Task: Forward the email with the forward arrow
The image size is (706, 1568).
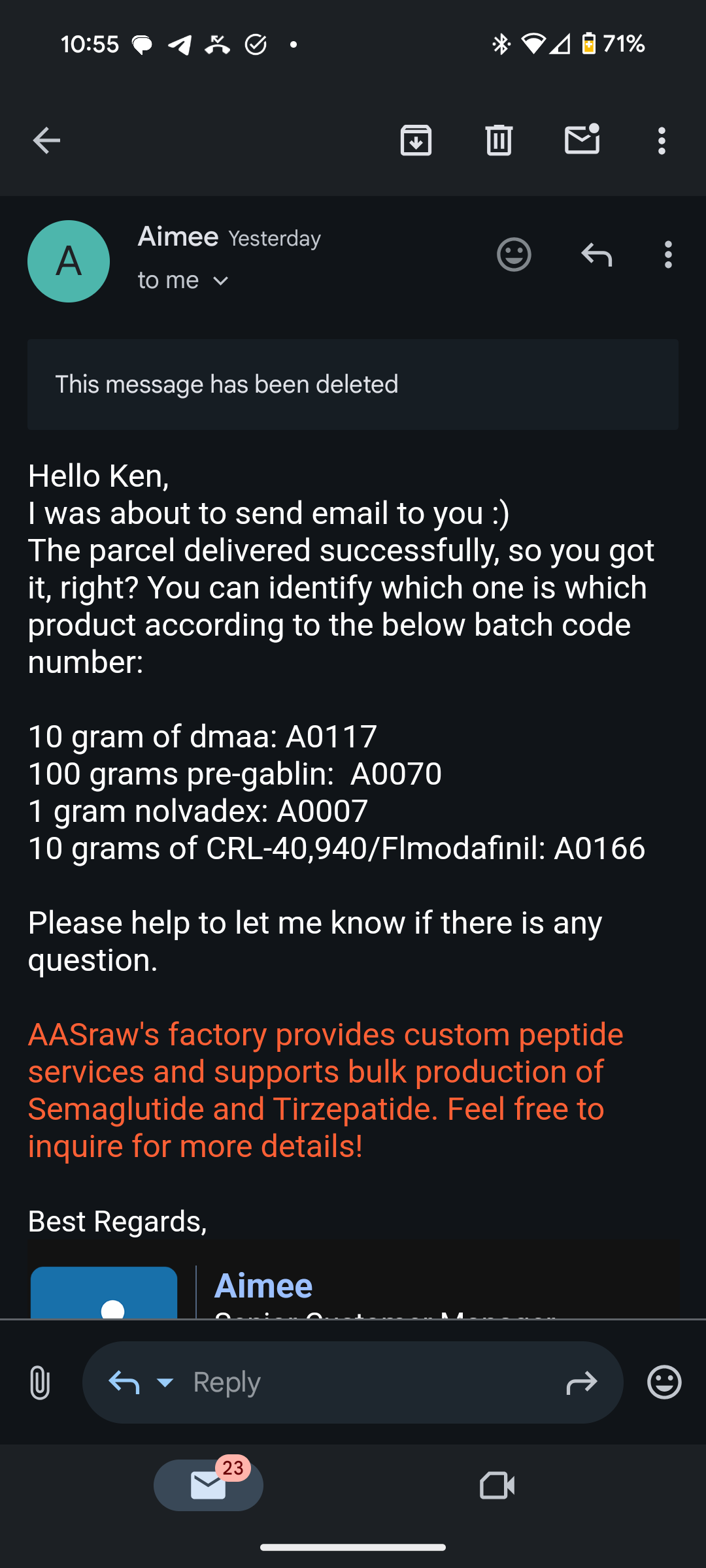Action: tap(584, 1381)
